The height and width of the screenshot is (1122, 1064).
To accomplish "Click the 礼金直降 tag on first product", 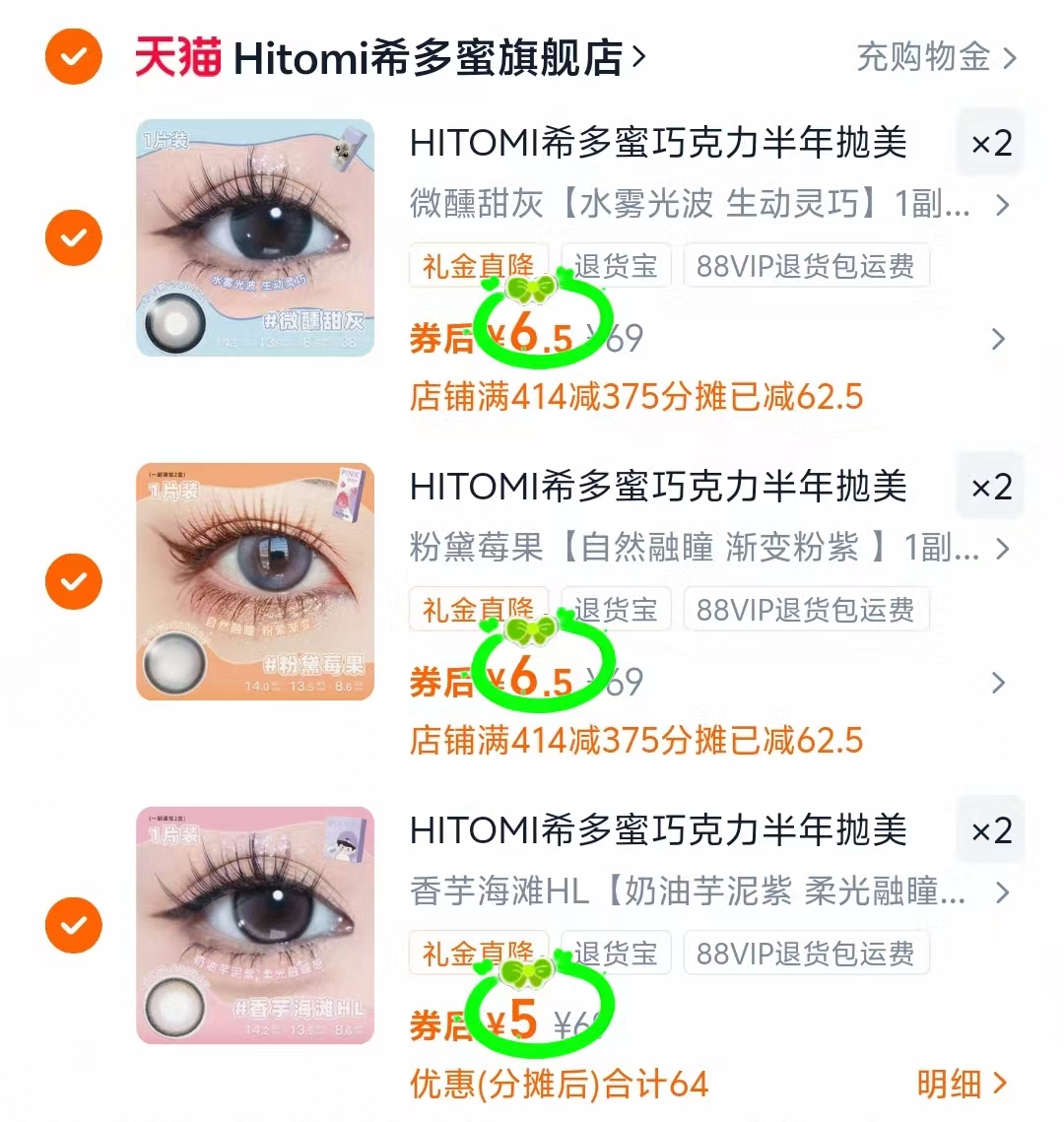I will pos(479,264).
